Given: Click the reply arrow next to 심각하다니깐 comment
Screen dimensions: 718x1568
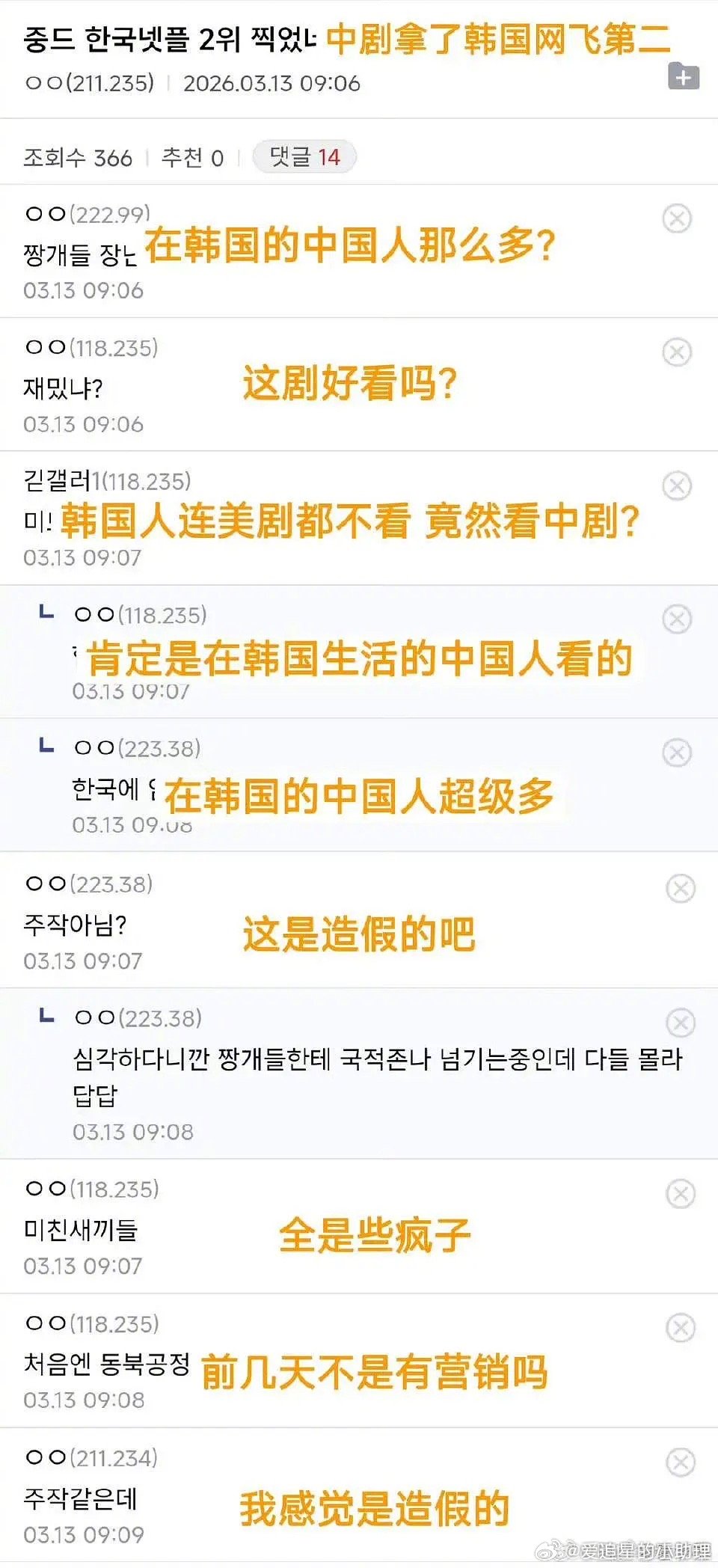Looking at the screenshot, I should click(x=46, y=1016).
